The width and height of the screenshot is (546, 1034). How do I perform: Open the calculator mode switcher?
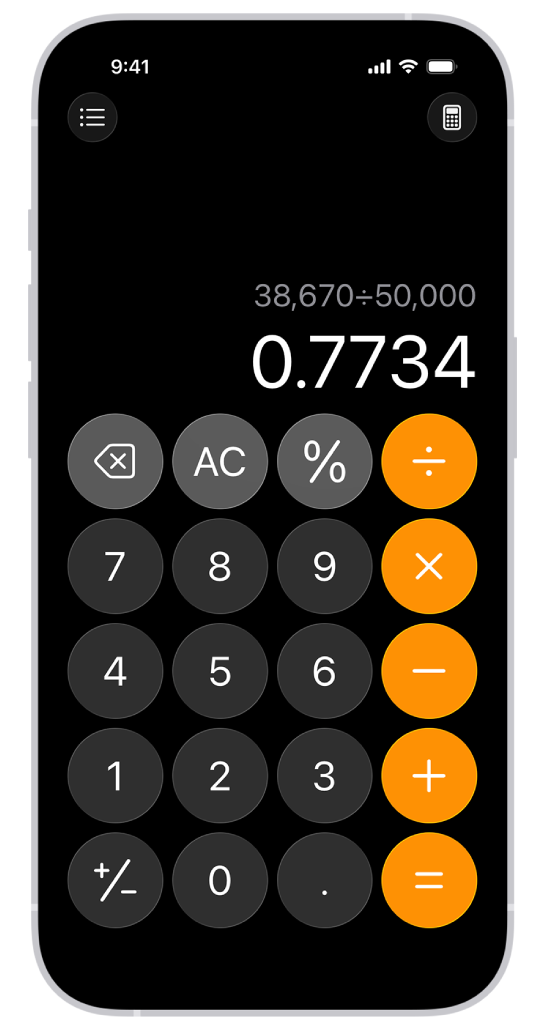[x=452, y=118]
